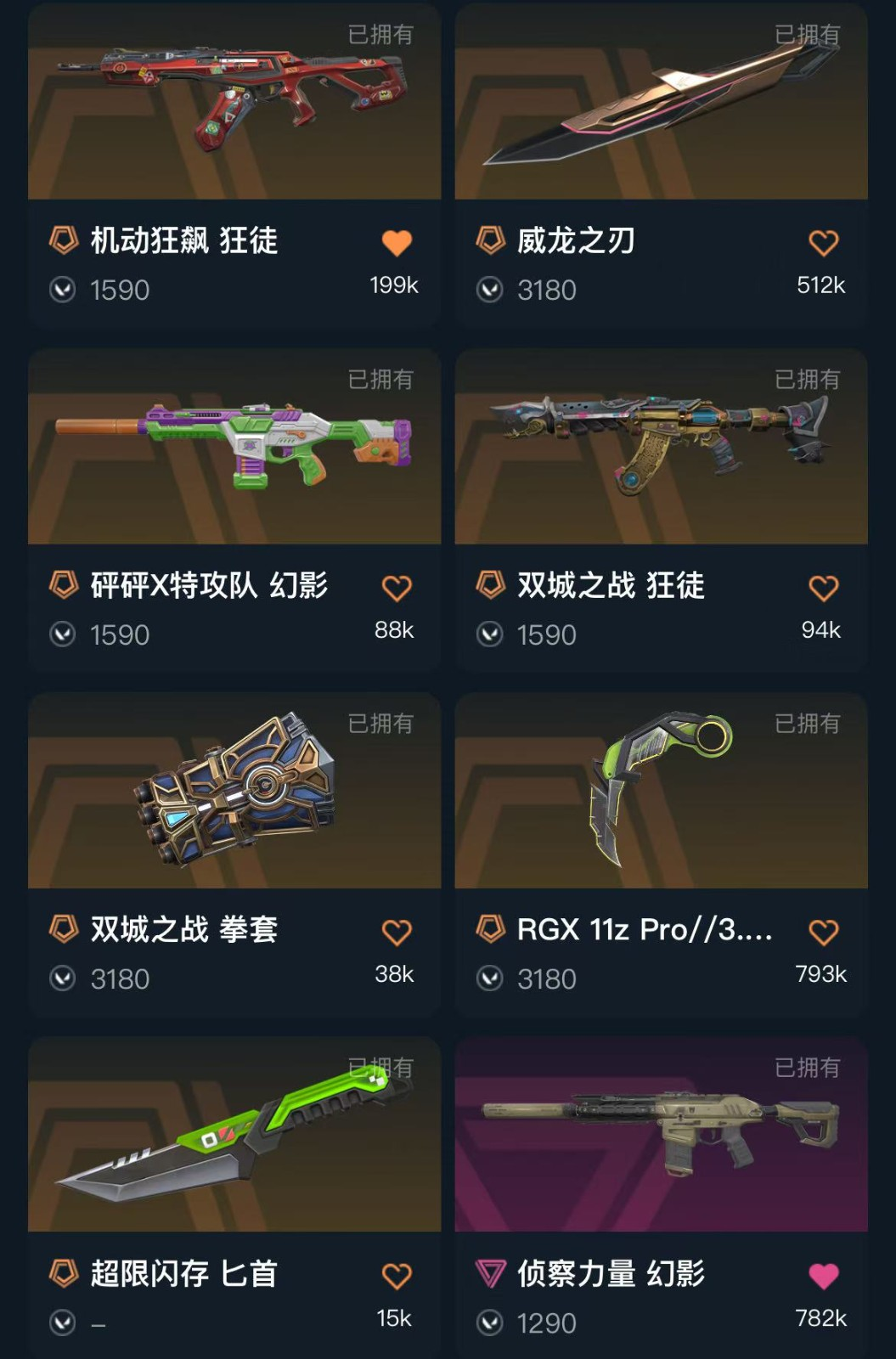Screen dimensions: 896x1359
Task: Favorite the RGX 11z Pro knife skin
Action: click(823, 932)
